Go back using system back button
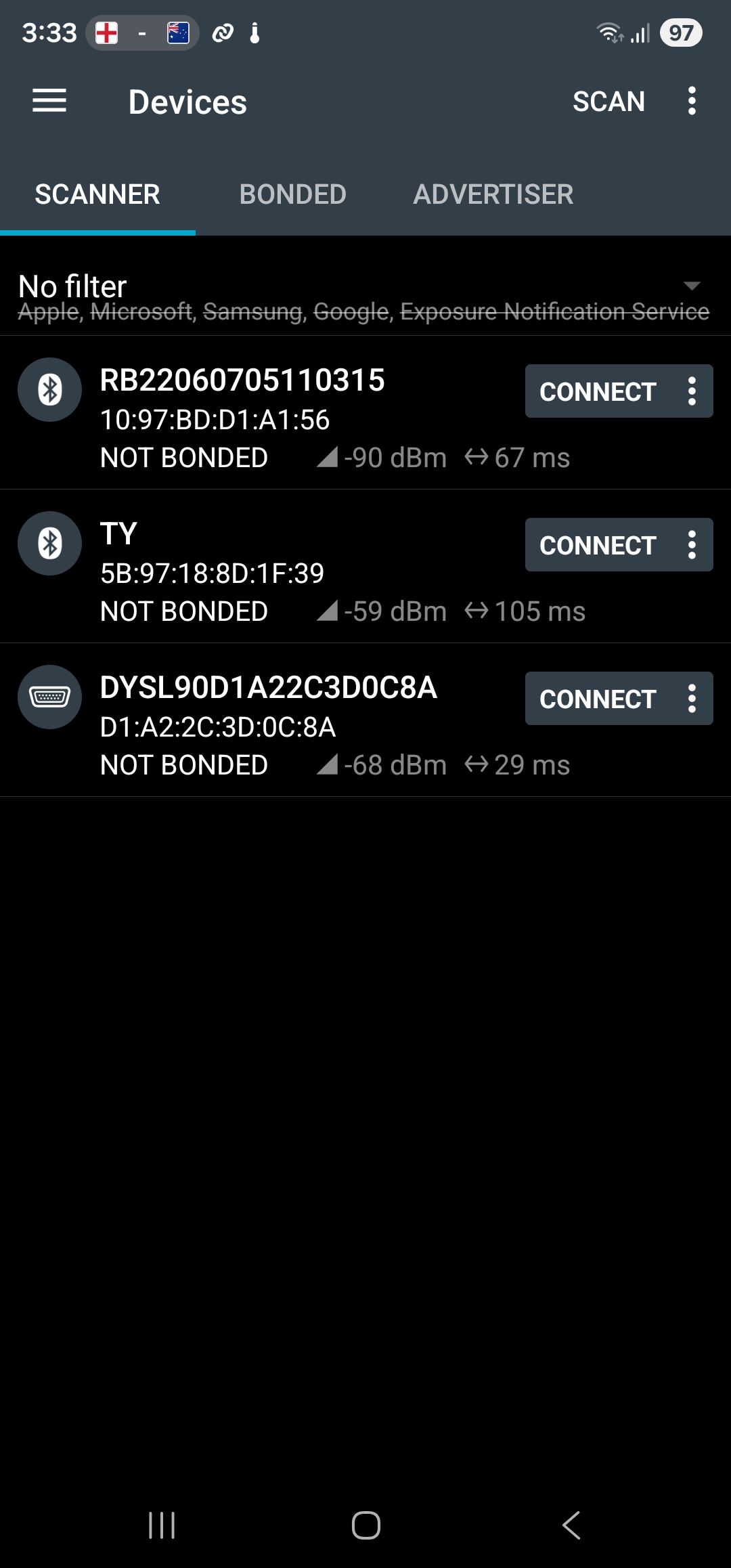 point(571,1525)
